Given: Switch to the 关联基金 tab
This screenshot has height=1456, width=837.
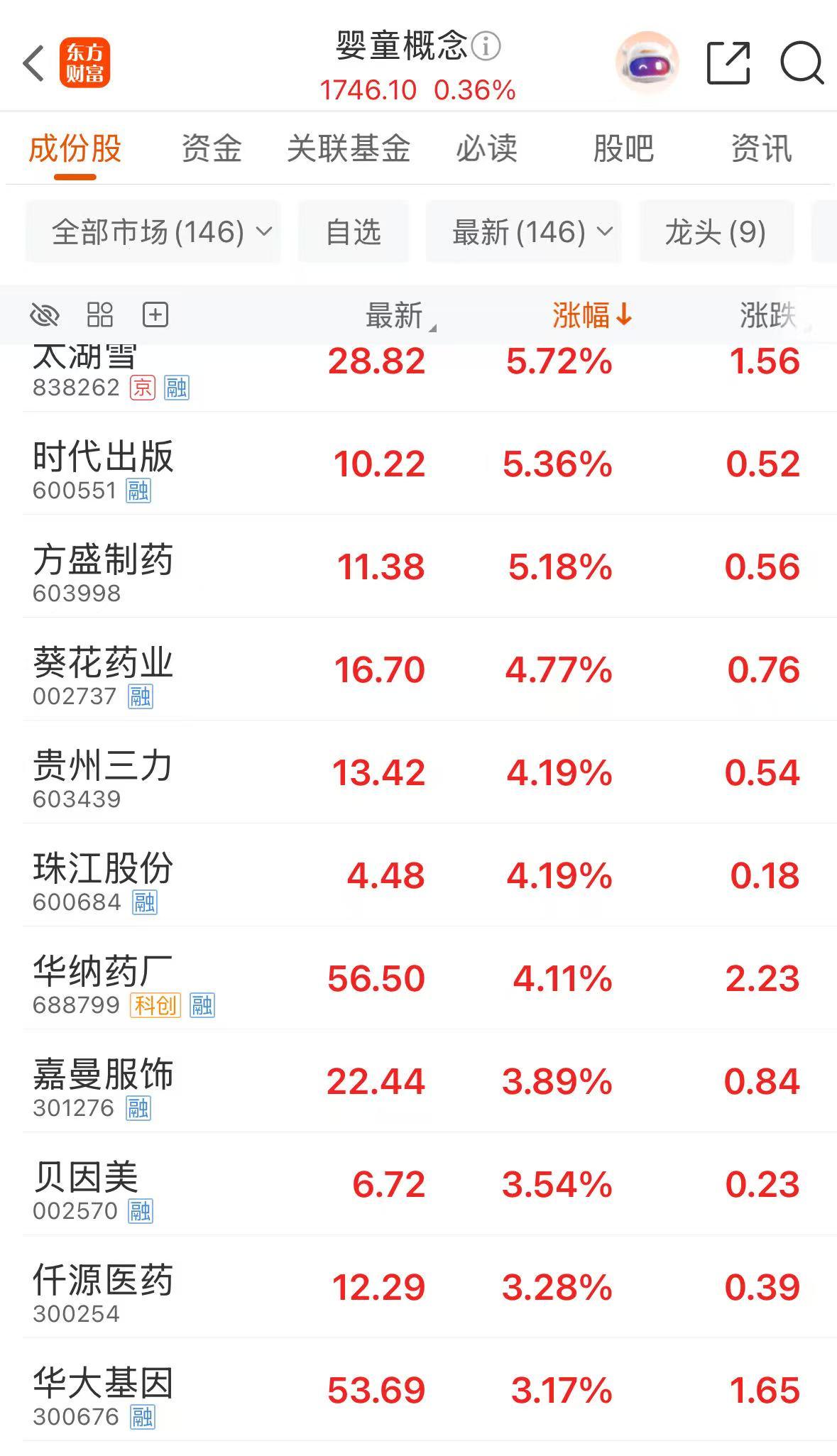Looking at the screenshot, I should point(349,148).
